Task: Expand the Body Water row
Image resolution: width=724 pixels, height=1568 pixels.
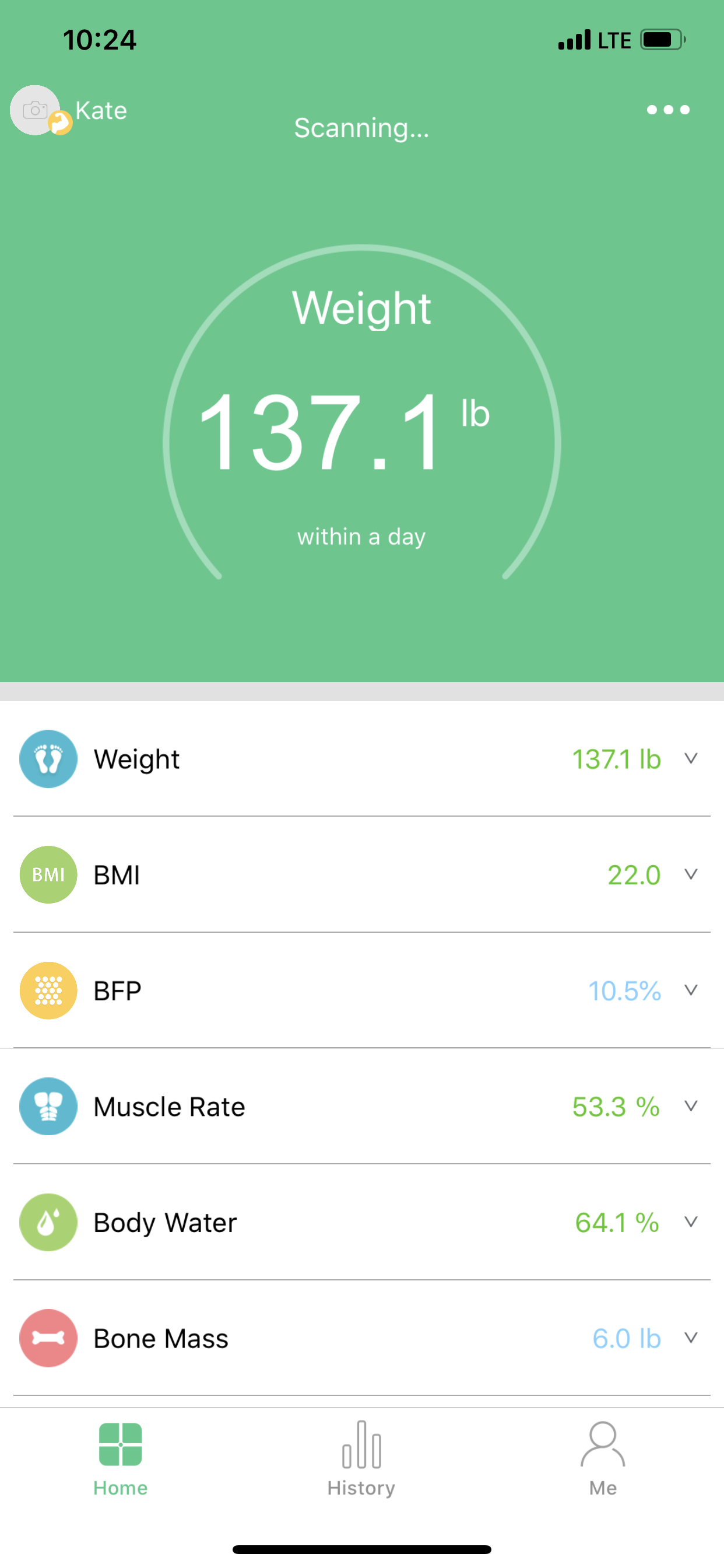Action: [690, 1221]
